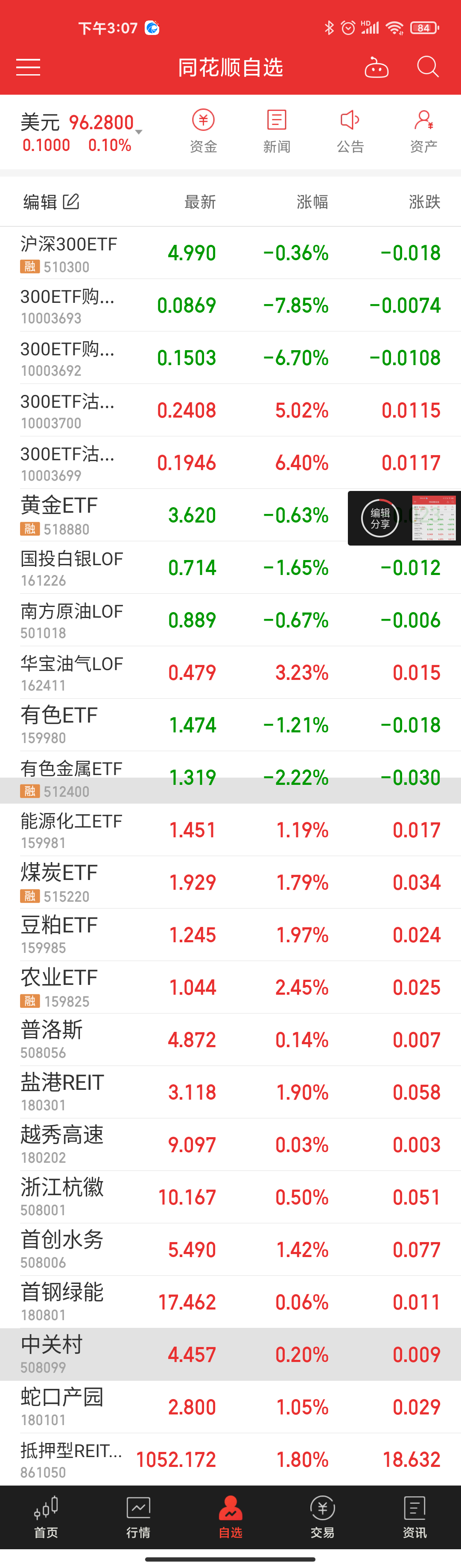Select the 自选 tab

[x=230, y=1516]
